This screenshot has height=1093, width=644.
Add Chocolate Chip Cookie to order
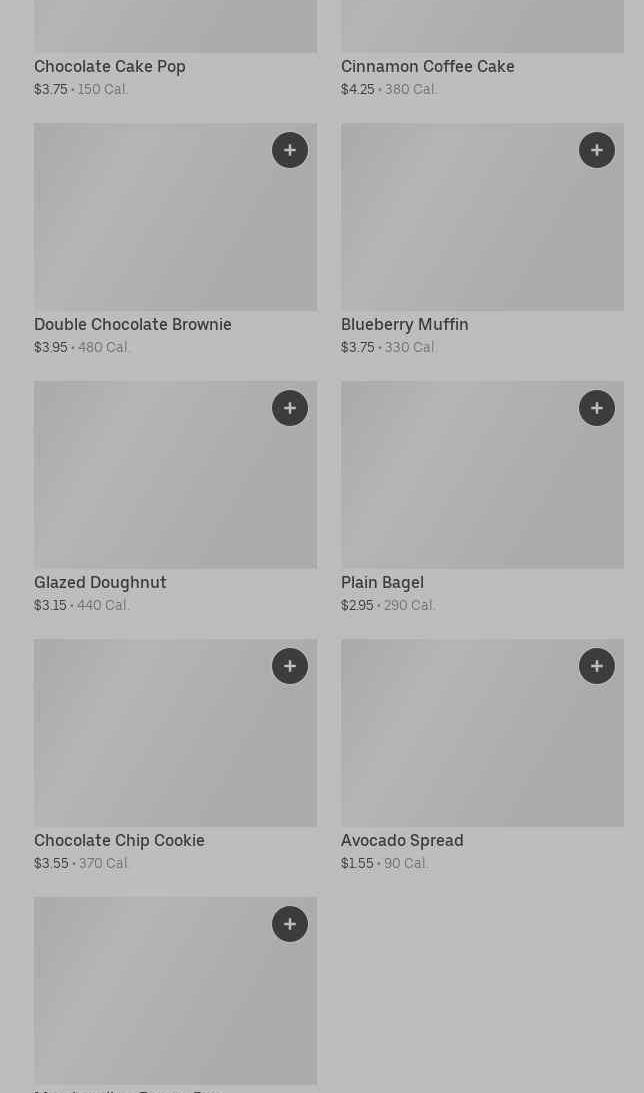click(x=290, y=666)
